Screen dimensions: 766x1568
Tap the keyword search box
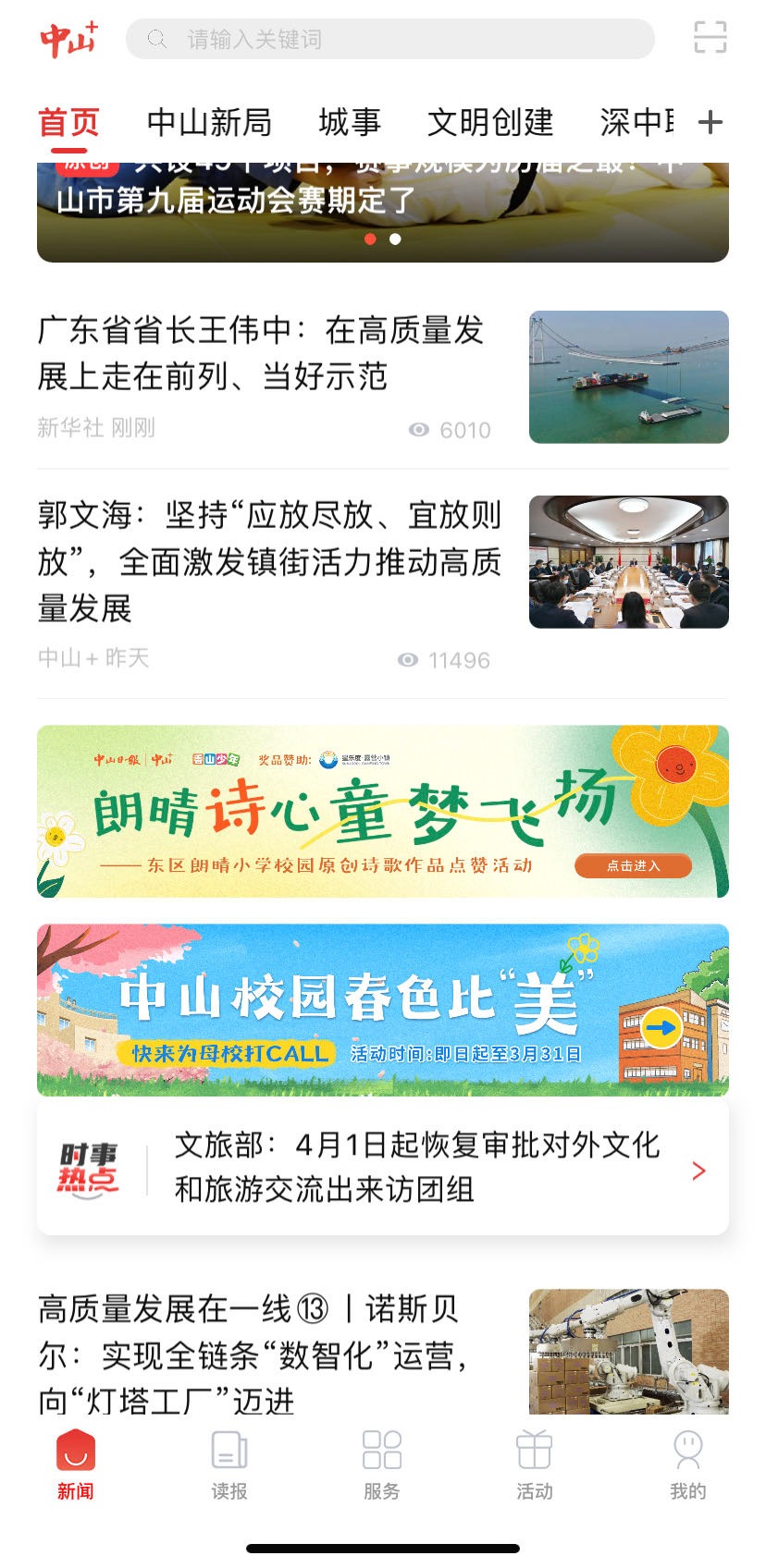pyautogui.click(x=389, y=39)
